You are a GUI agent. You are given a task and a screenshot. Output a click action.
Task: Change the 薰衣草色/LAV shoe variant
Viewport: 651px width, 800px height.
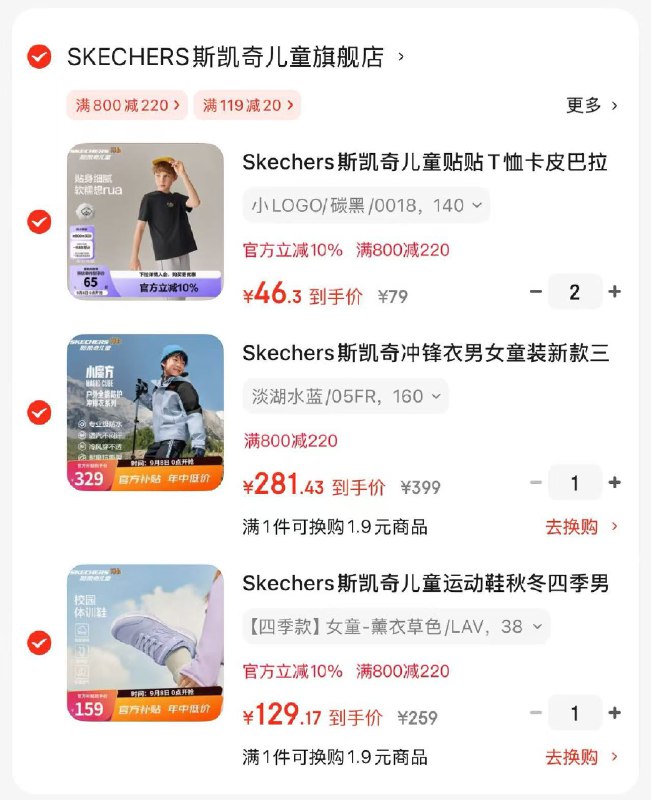395,627
